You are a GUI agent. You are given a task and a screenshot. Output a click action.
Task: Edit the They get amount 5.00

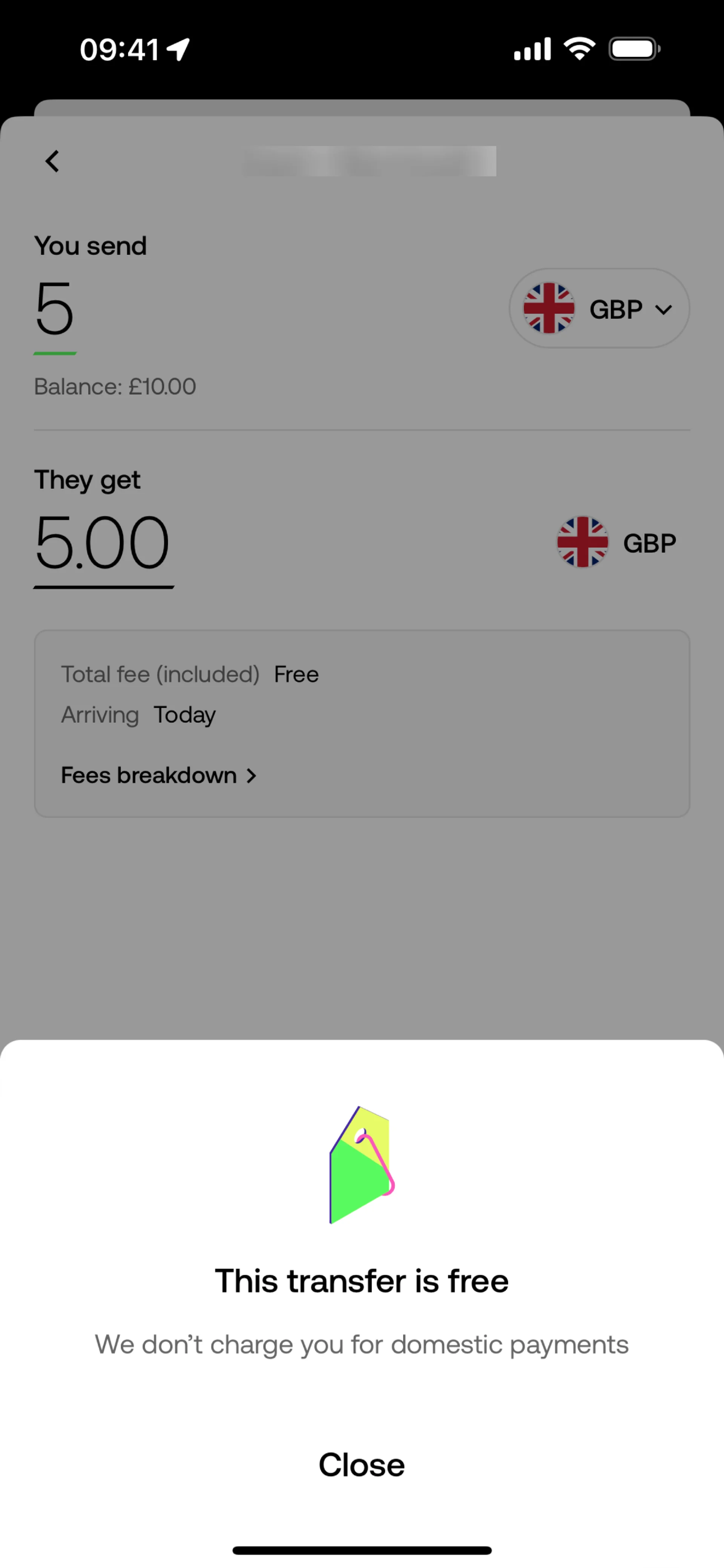(102, 543)
